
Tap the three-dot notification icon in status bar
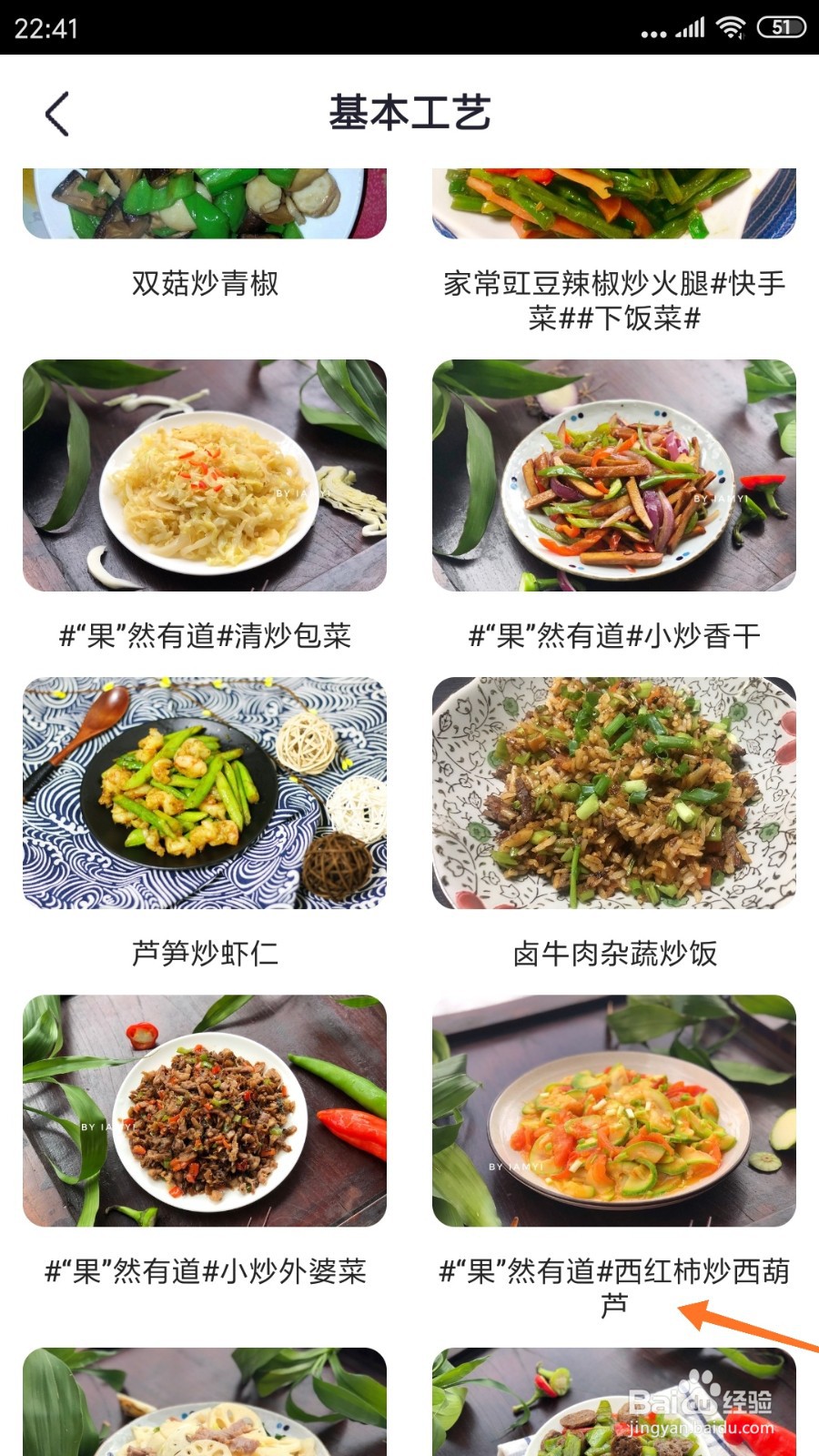click(x=652, y=30)
